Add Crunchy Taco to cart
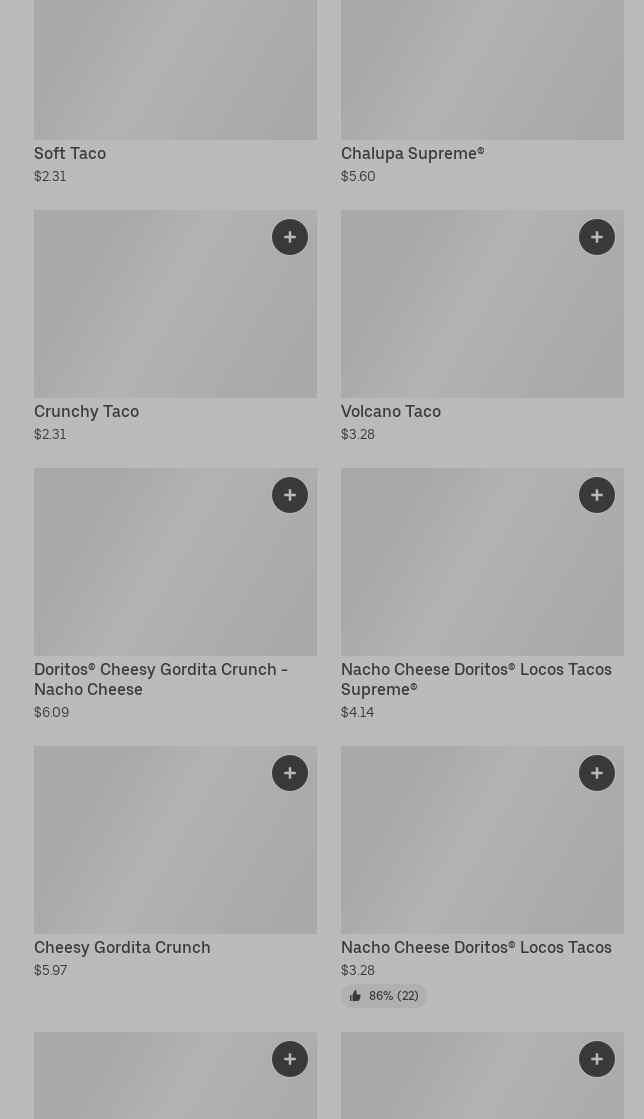644x1119 pixels. 290,237
